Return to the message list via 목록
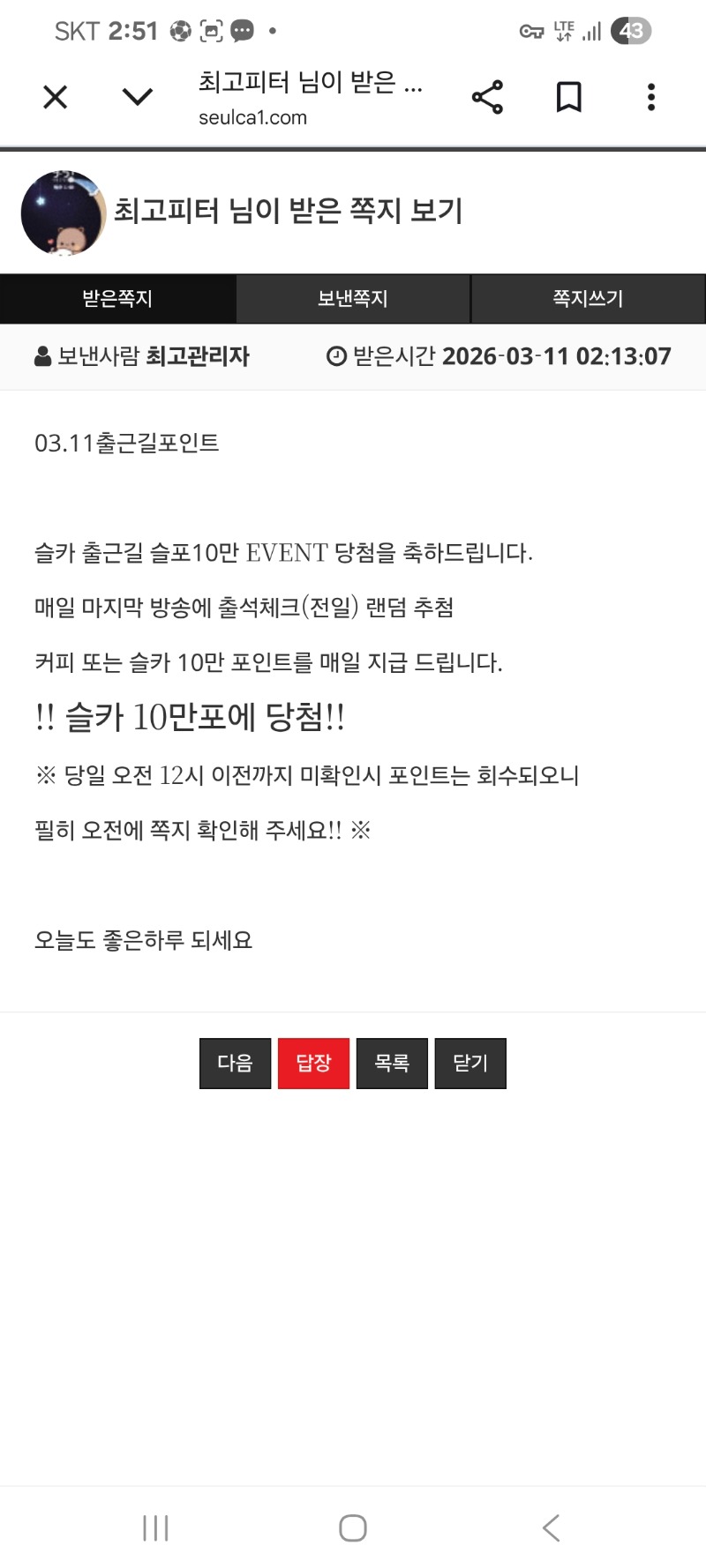The height and width of the screenshot is (1568, 706). (392, 1063)
